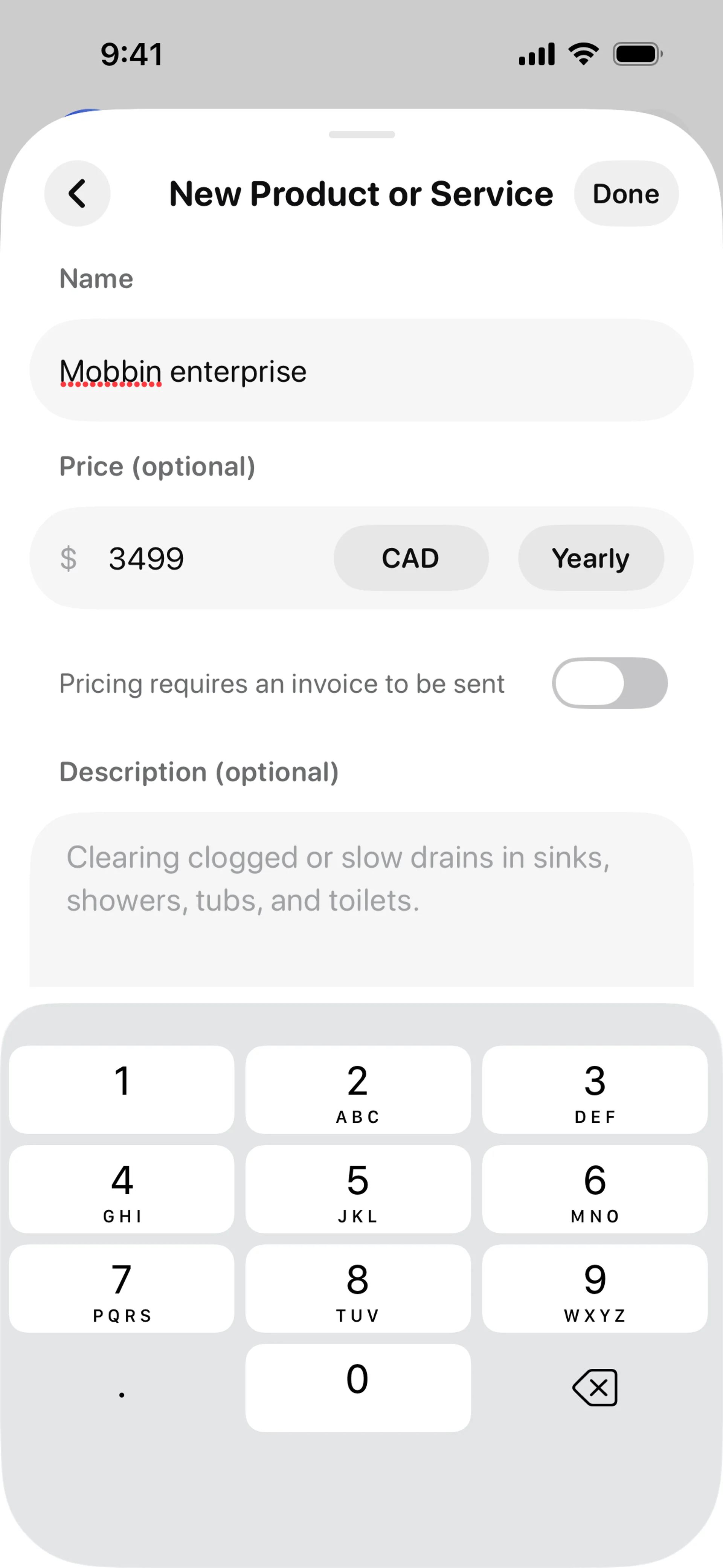Open the CAD currency picker

point(411,558)
